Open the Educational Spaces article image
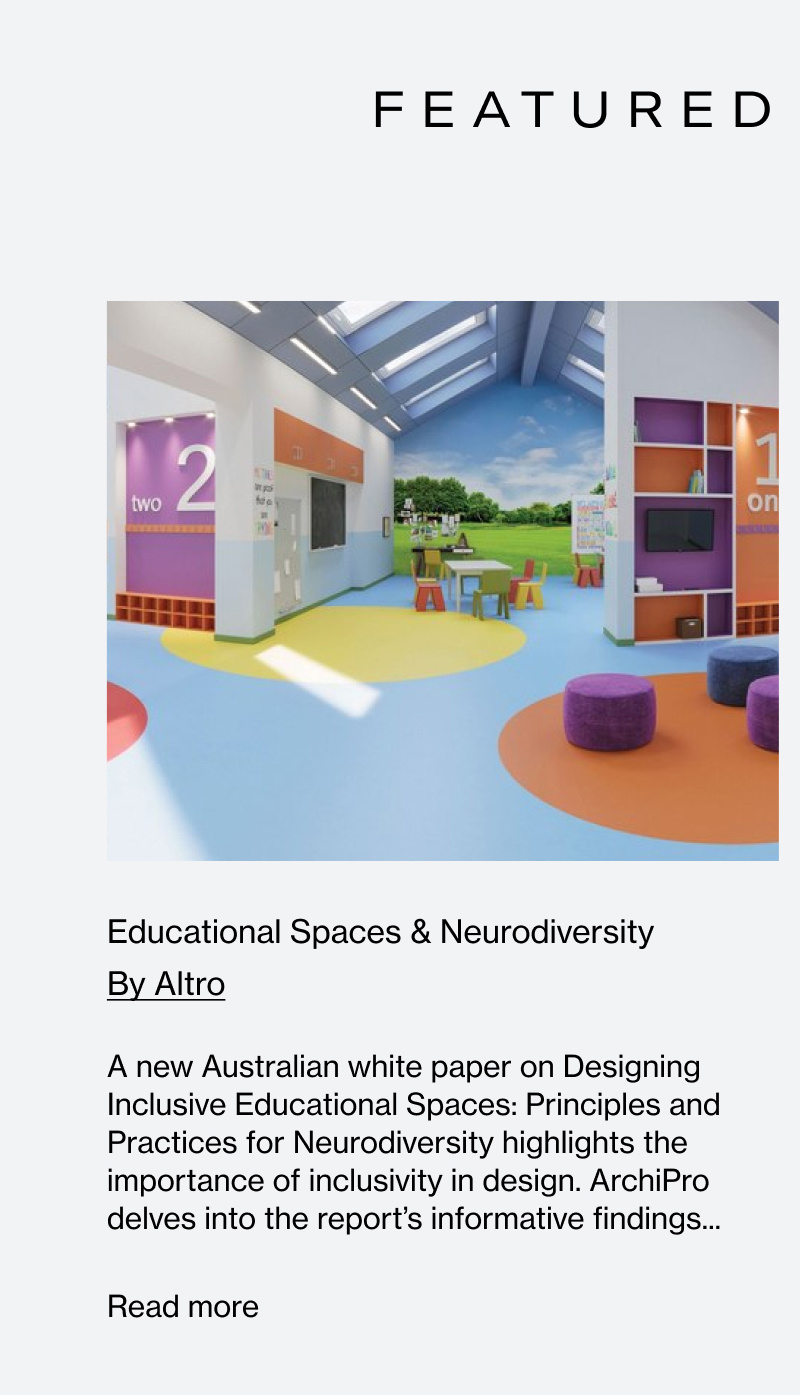800x1395 pixels. [x=442, y=580]
